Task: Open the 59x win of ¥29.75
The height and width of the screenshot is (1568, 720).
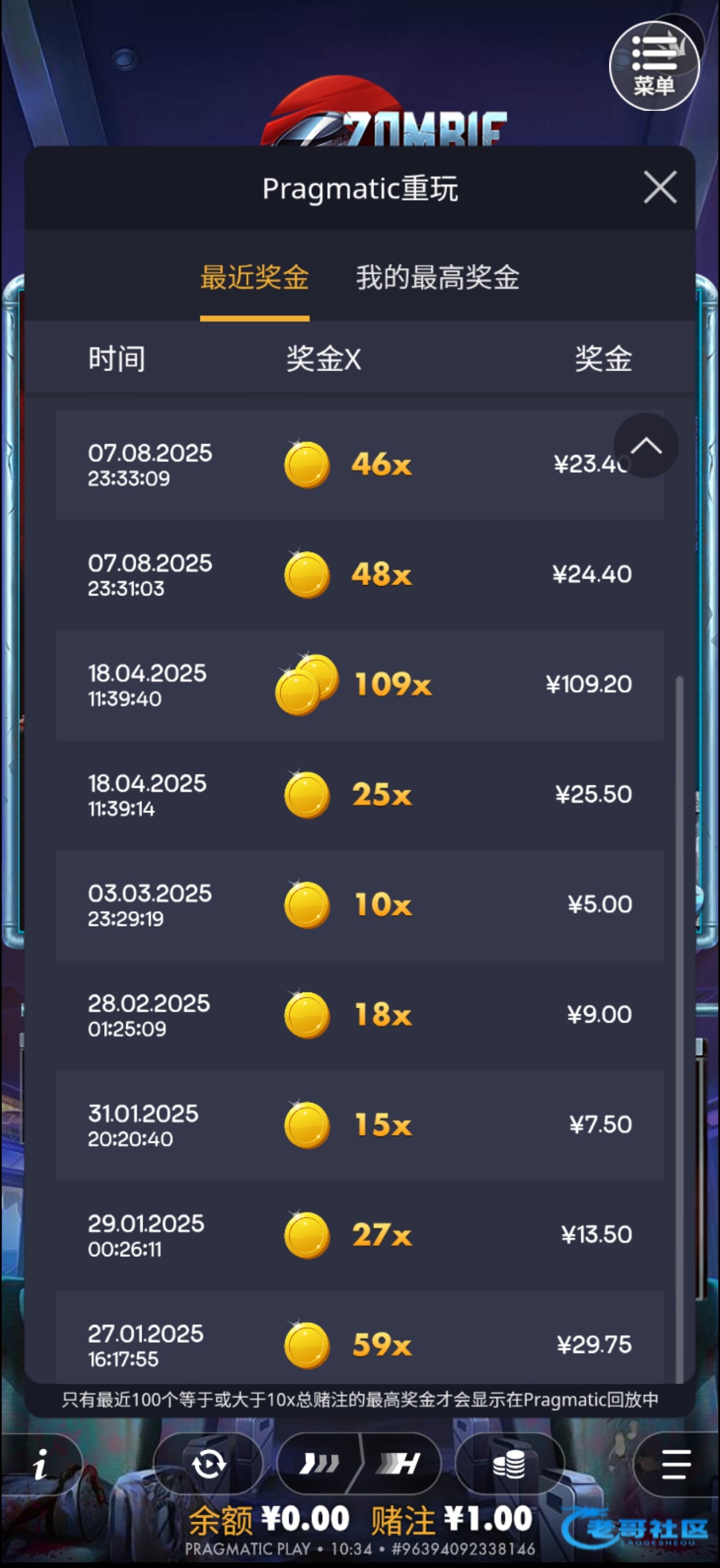Action: [359, 1344]
